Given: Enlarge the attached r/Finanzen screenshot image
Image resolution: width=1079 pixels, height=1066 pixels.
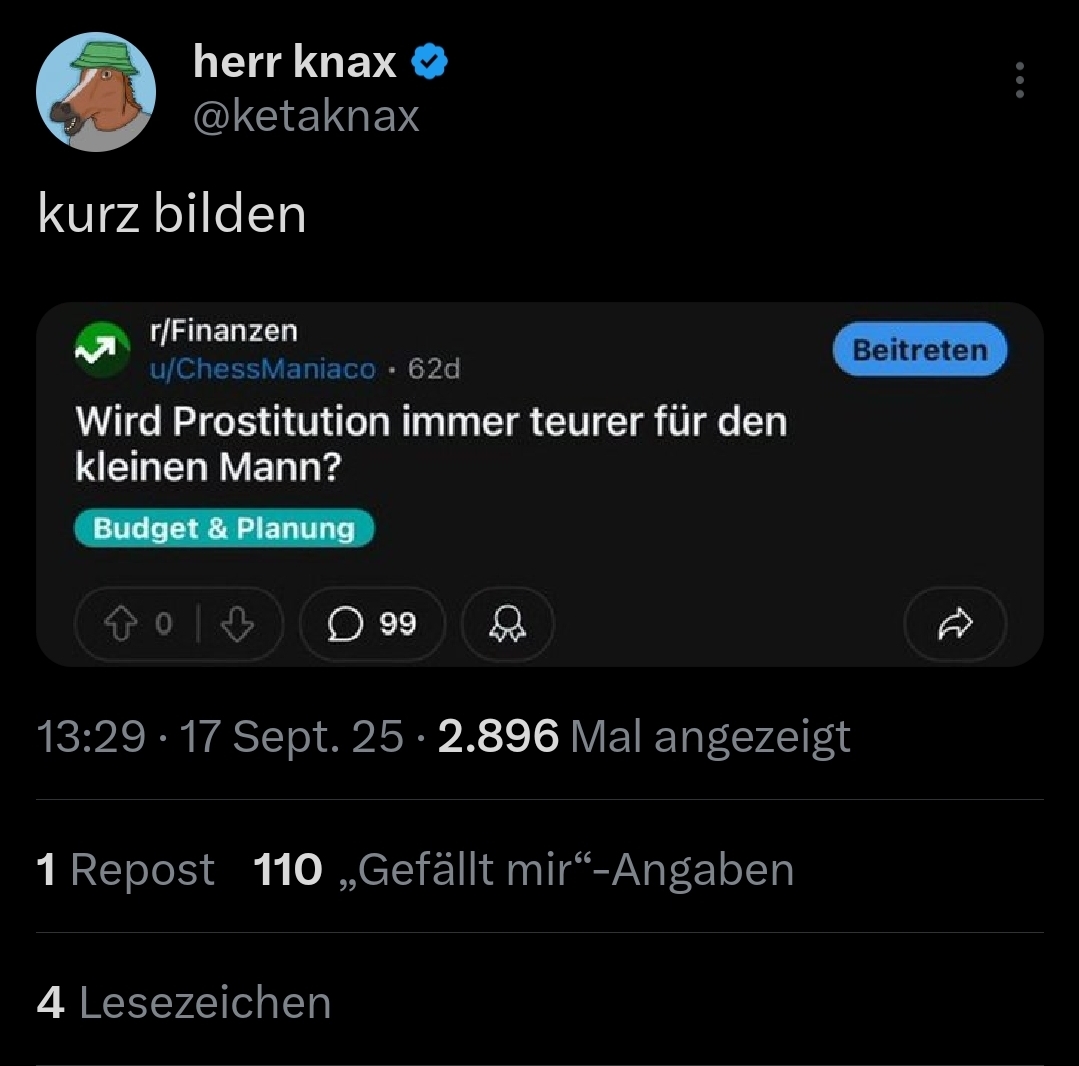Looking at the screenshot, I should coord(540,484).
